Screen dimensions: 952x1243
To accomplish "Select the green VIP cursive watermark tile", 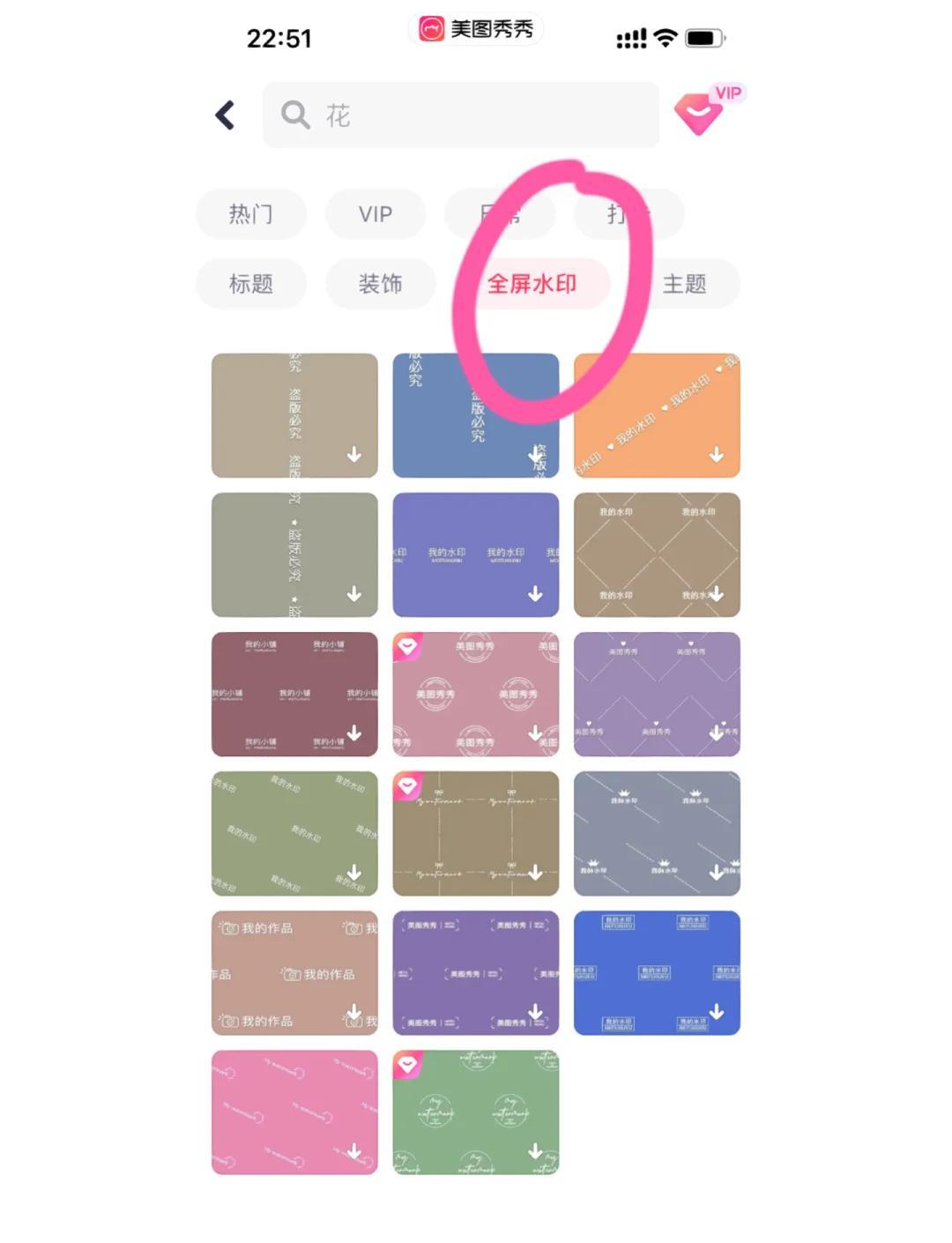I will point(475,1112).
